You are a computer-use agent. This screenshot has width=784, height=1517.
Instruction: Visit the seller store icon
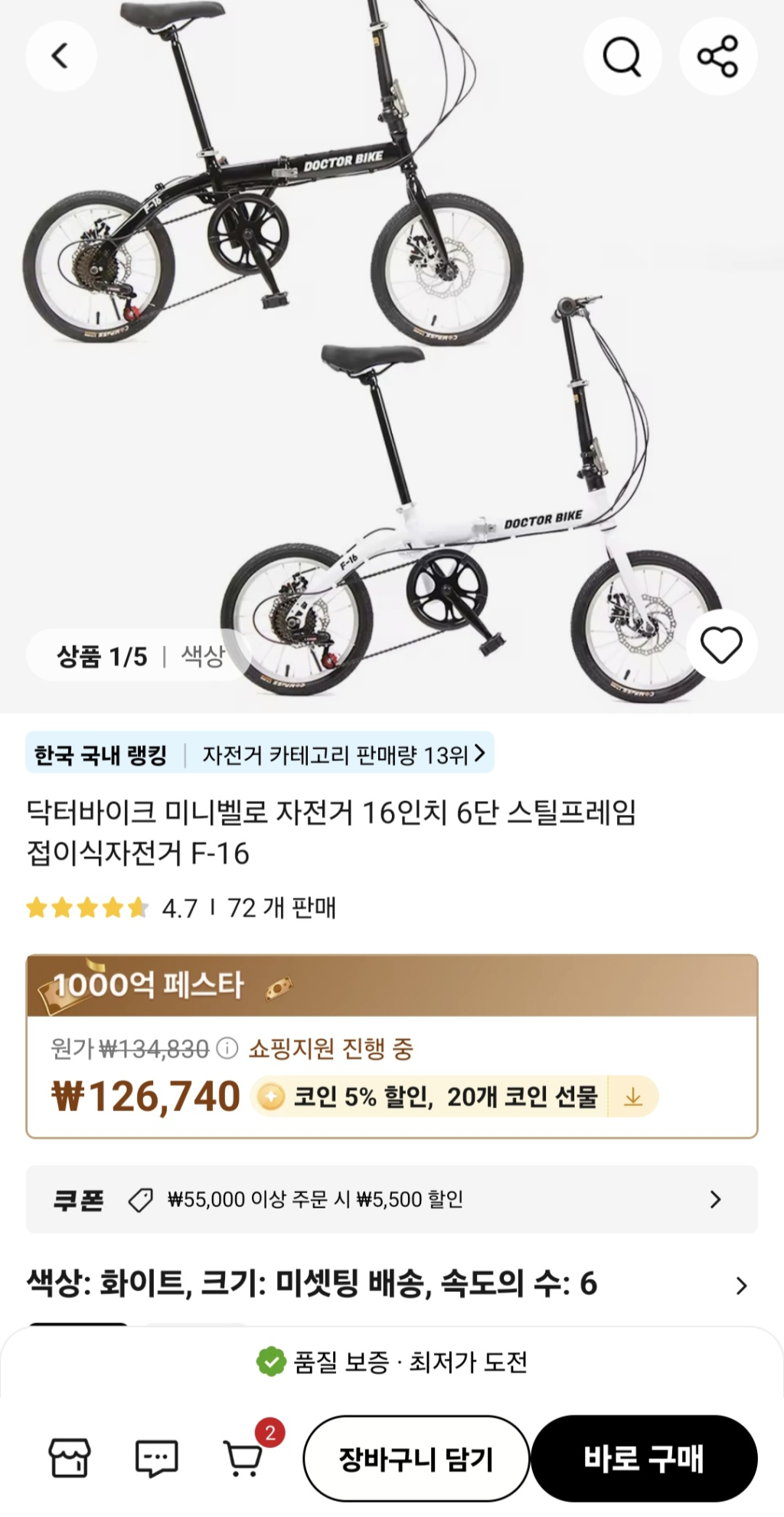70,1457
